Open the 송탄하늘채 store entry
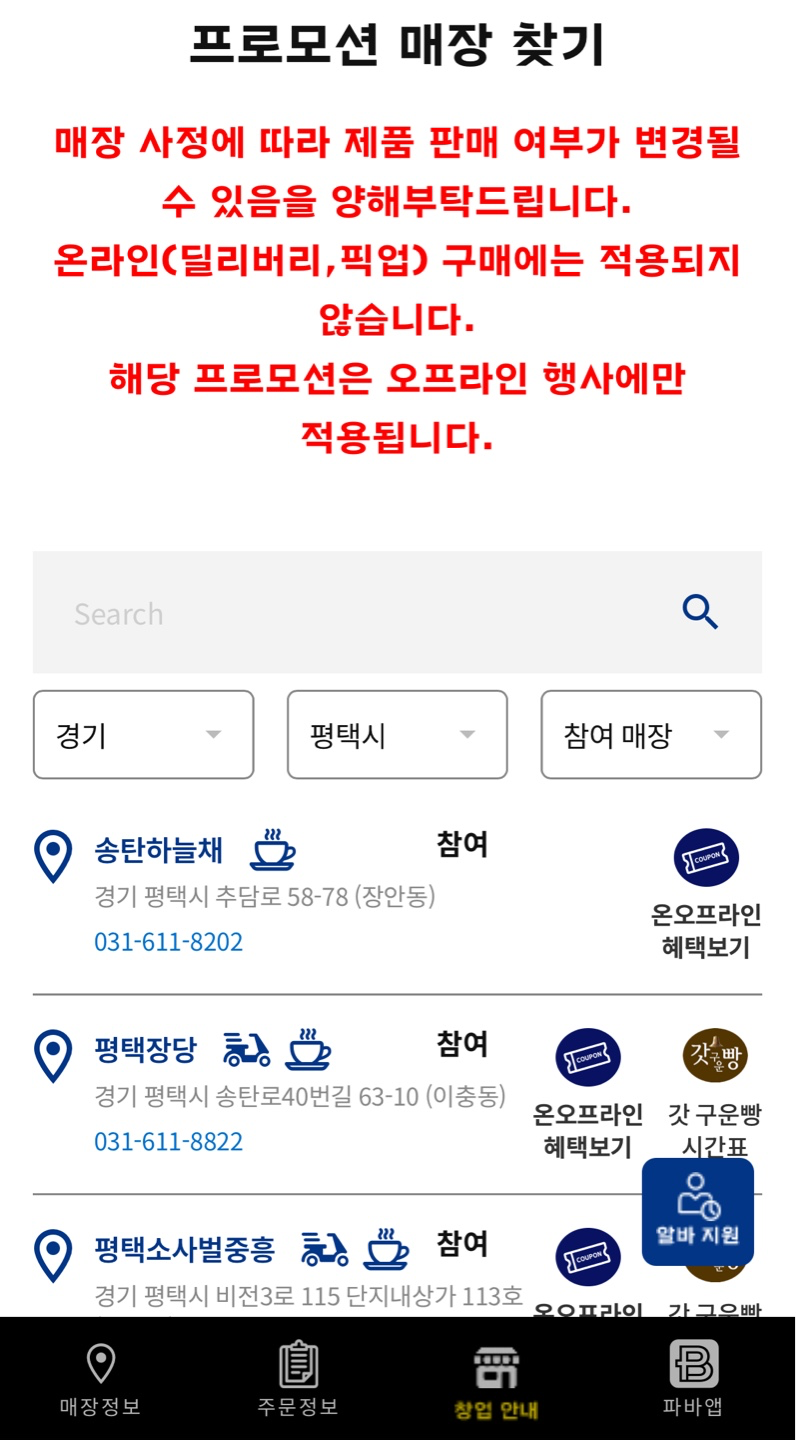The image size is (796, 1440). pyautogui.click(x=159, y=851)
